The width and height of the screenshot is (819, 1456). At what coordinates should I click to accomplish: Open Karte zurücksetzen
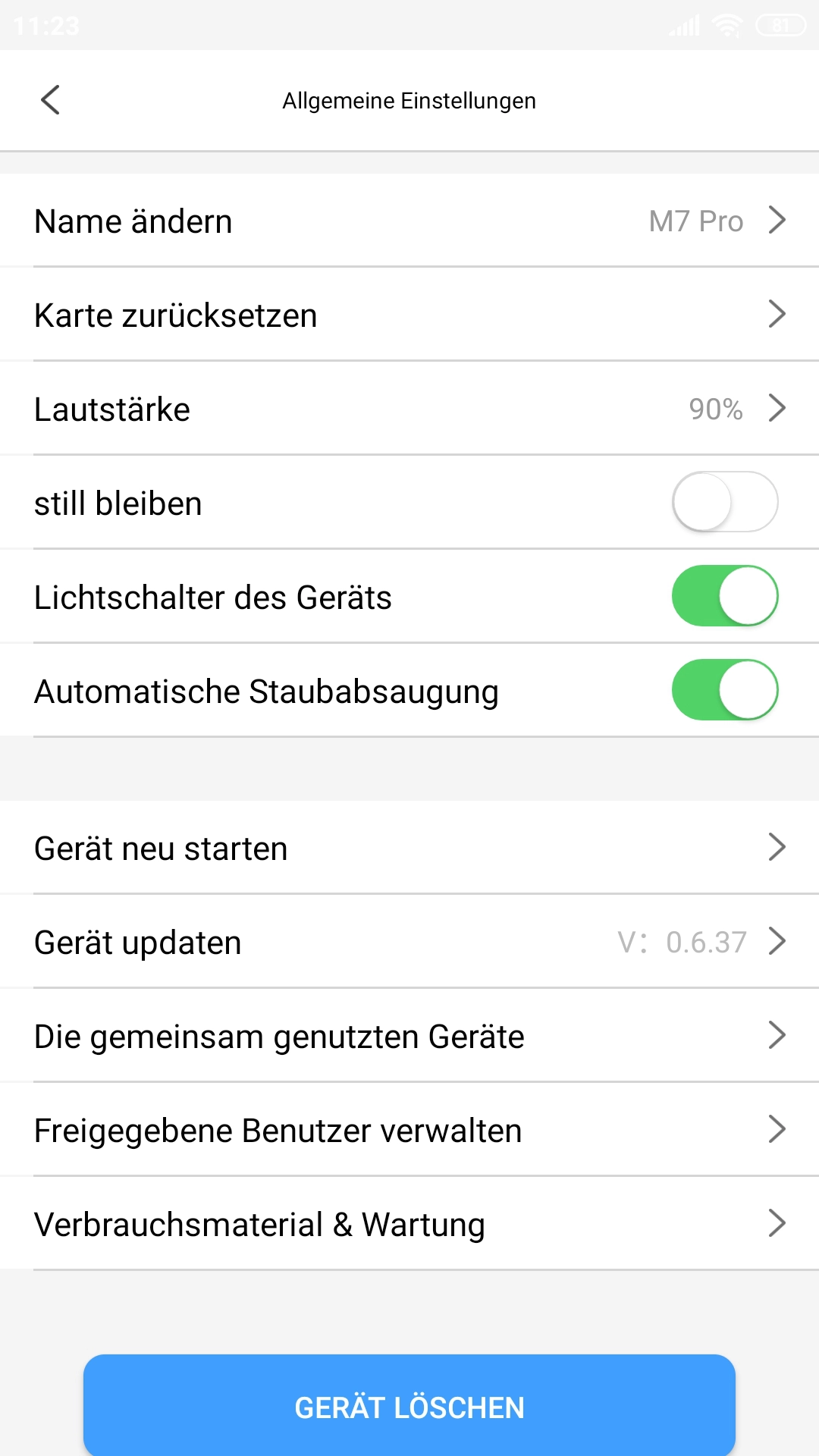(x=409, y=315)
